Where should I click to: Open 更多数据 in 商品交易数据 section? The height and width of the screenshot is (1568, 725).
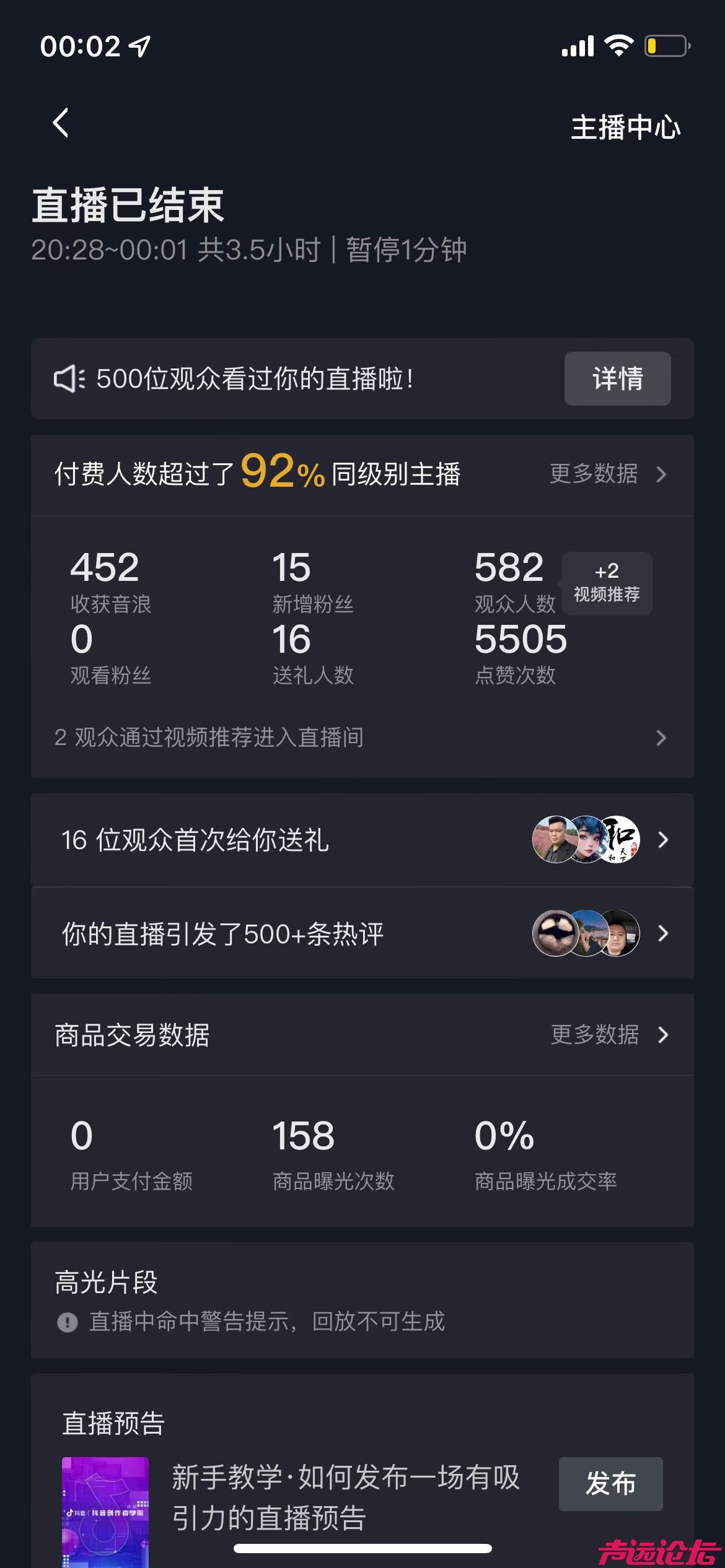click(x=609, y=1035)
